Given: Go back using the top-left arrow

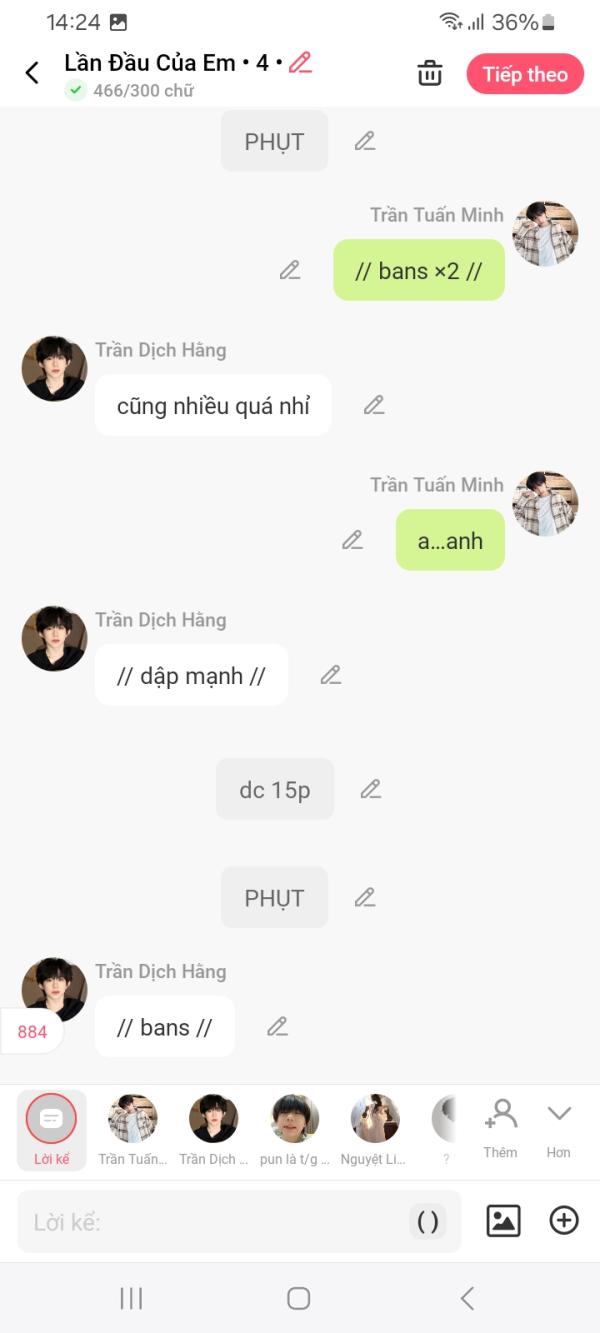Looking at the screenshot, I should [32, 73].
